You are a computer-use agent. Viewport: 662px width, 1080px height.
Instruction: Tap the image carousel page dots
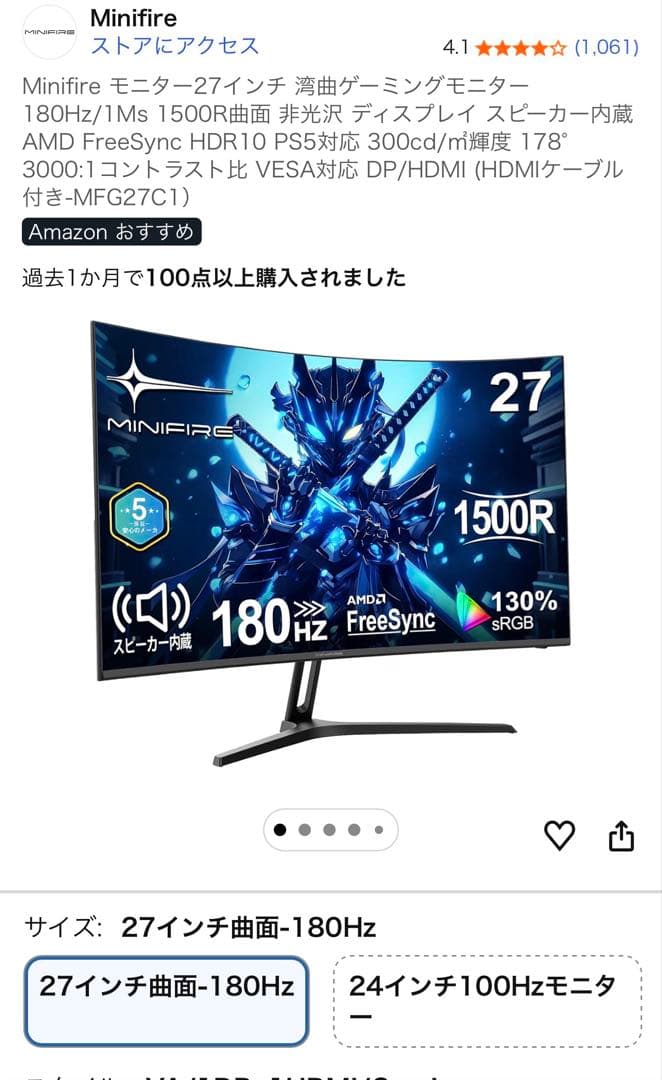[x=330, y=830]
